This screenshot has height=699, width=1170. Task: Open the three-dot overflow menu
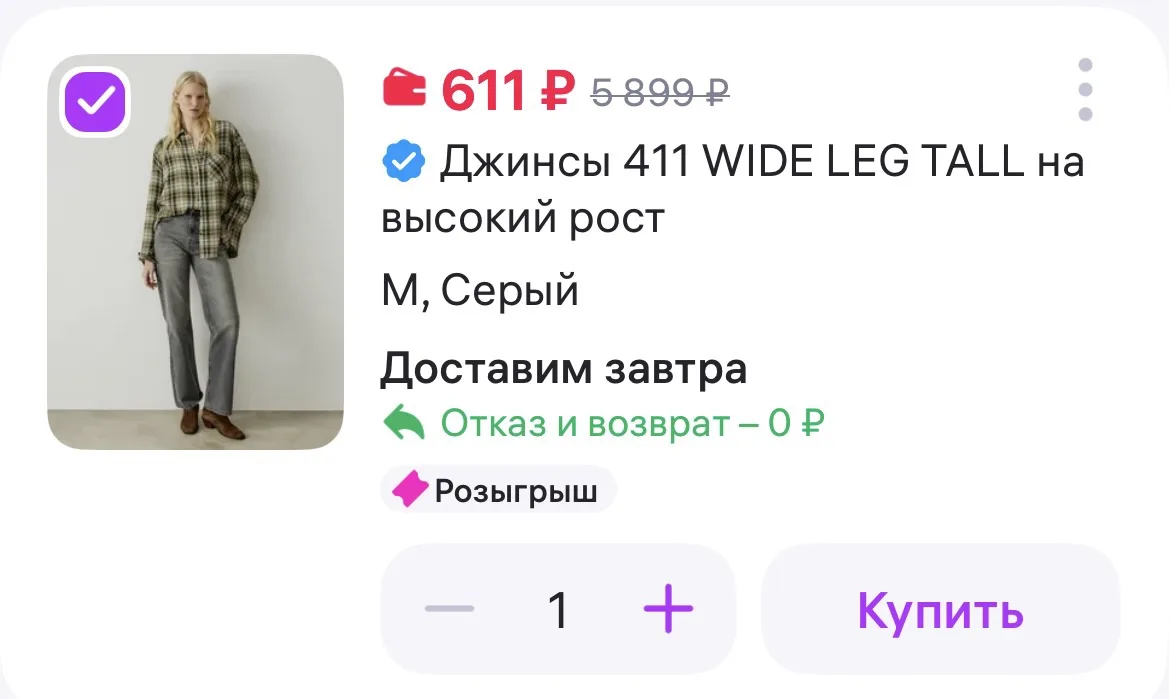(x=1086, y=90)
